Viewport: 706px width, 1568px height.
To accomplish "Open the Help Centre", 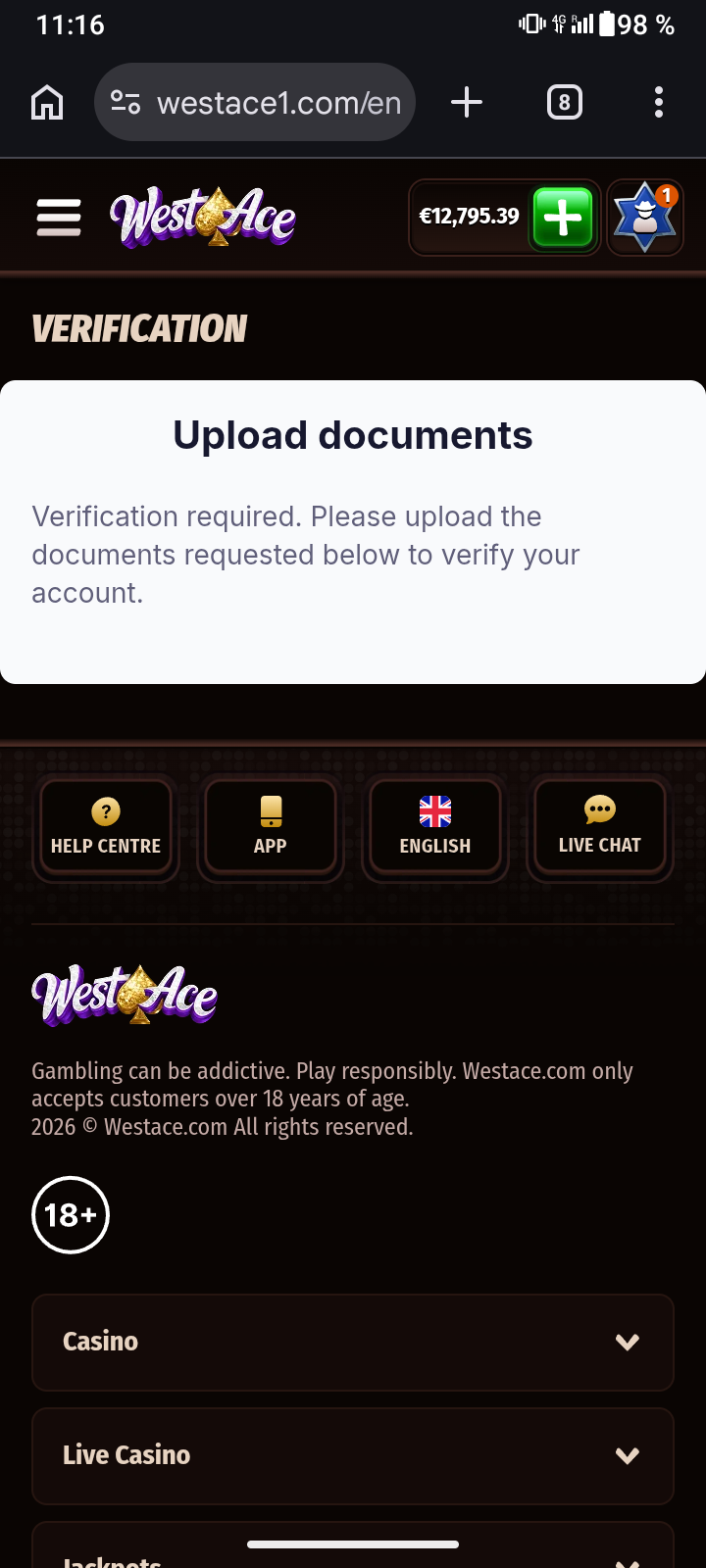I will coord(106,828).
